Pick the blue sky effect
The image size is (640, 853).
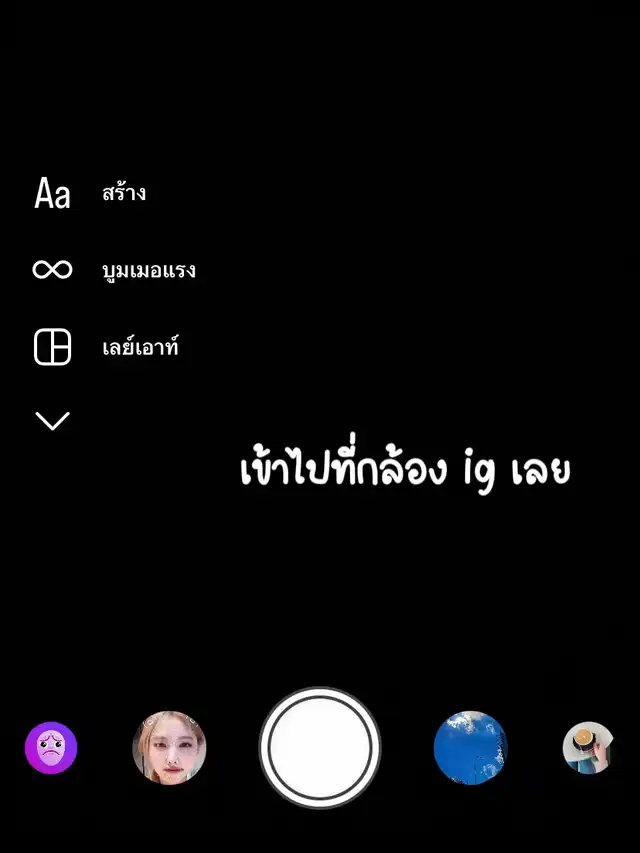click(470, 748)
